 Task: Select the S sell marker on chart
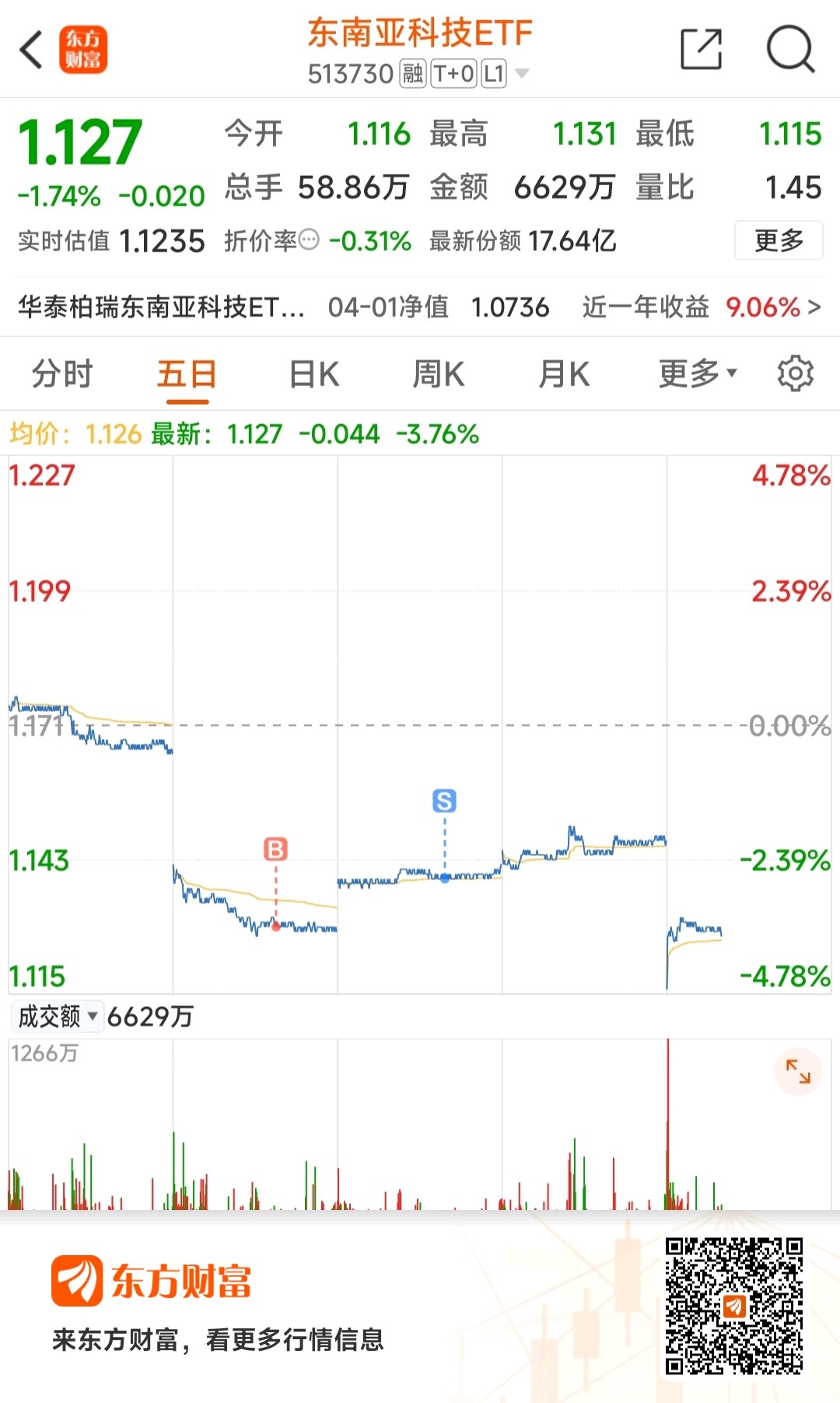coord(444,801)
